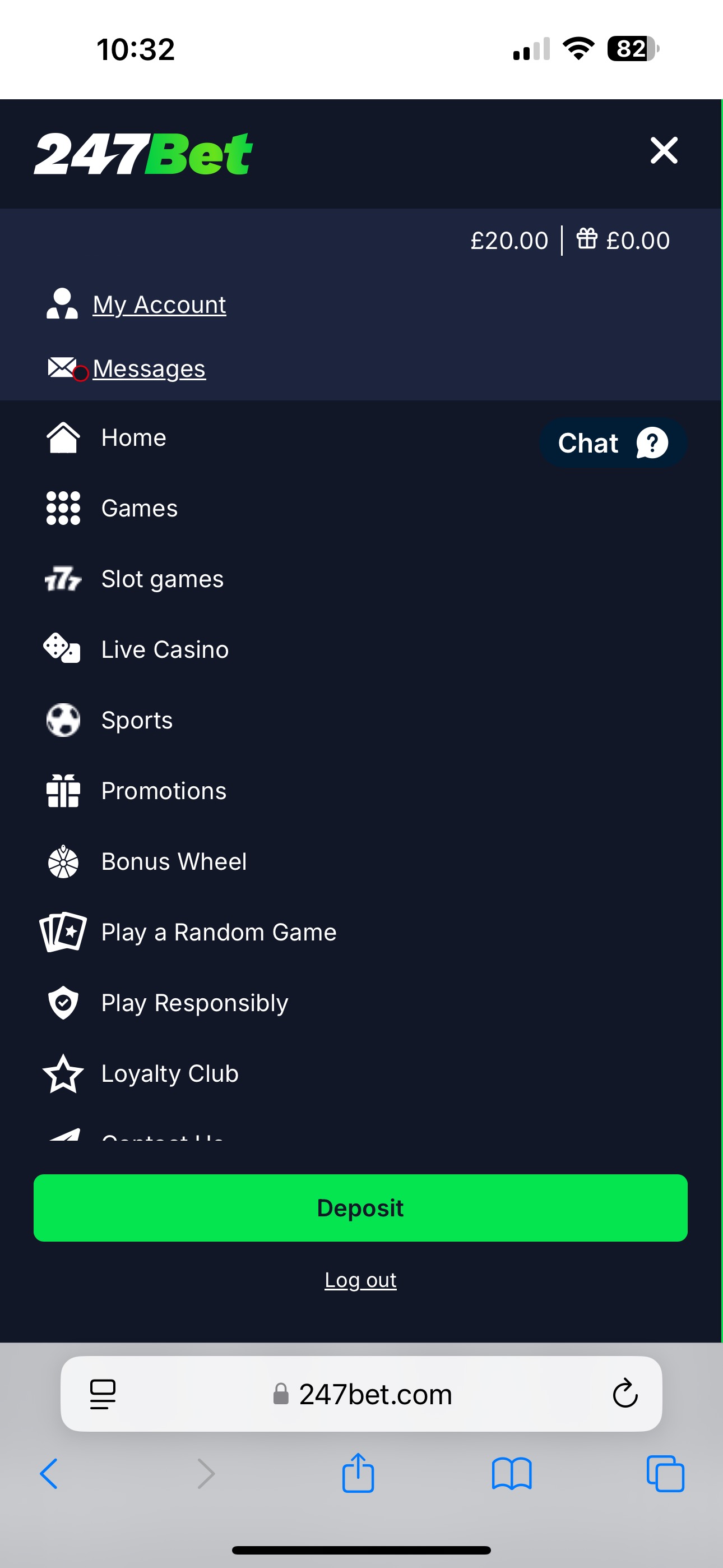Viewport: 723px width, 1568px height.
Task: Open My Account profile icon
Action: (x=62, y=303)
